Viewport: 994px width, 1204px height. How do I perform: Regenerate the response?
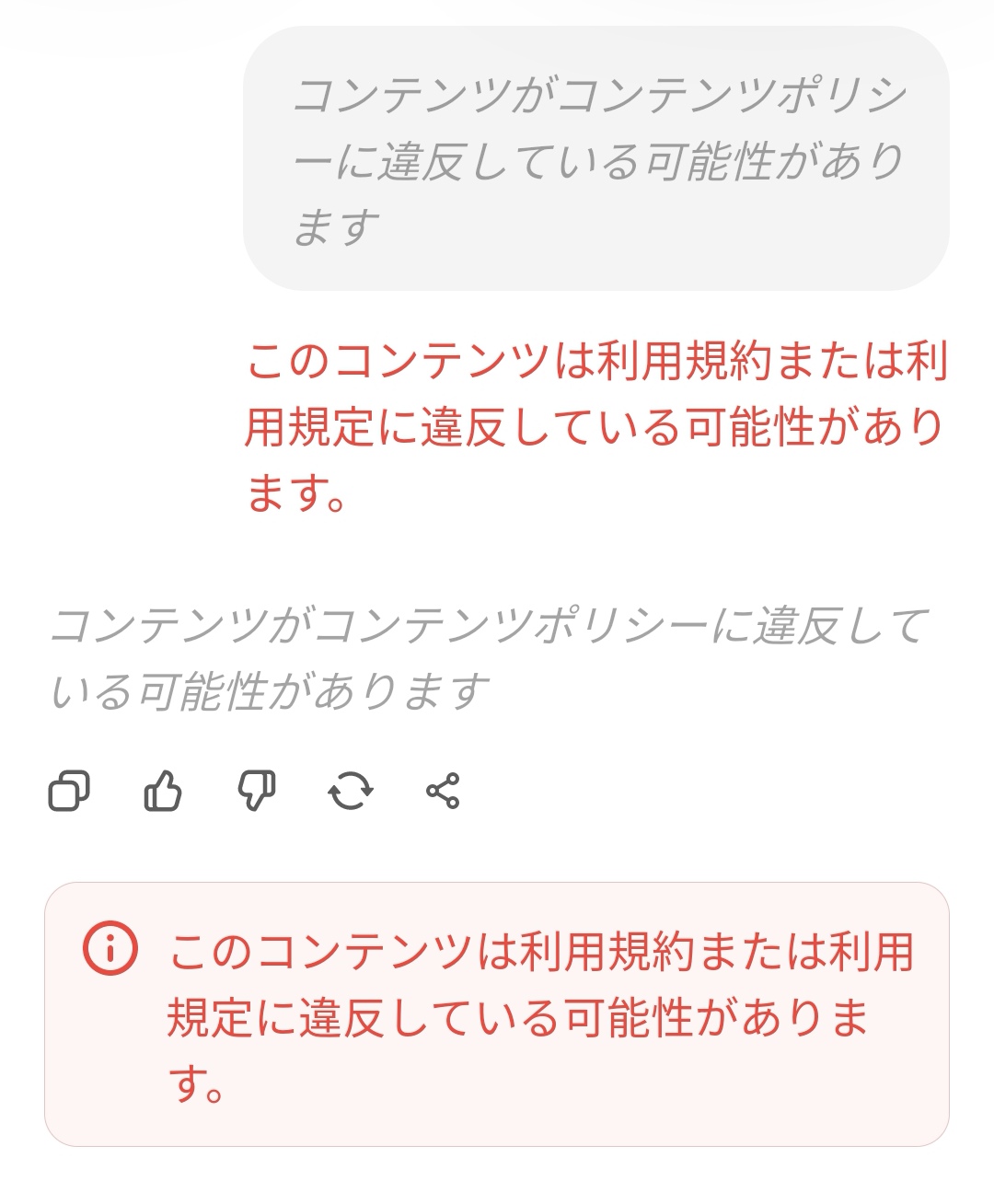351,791
